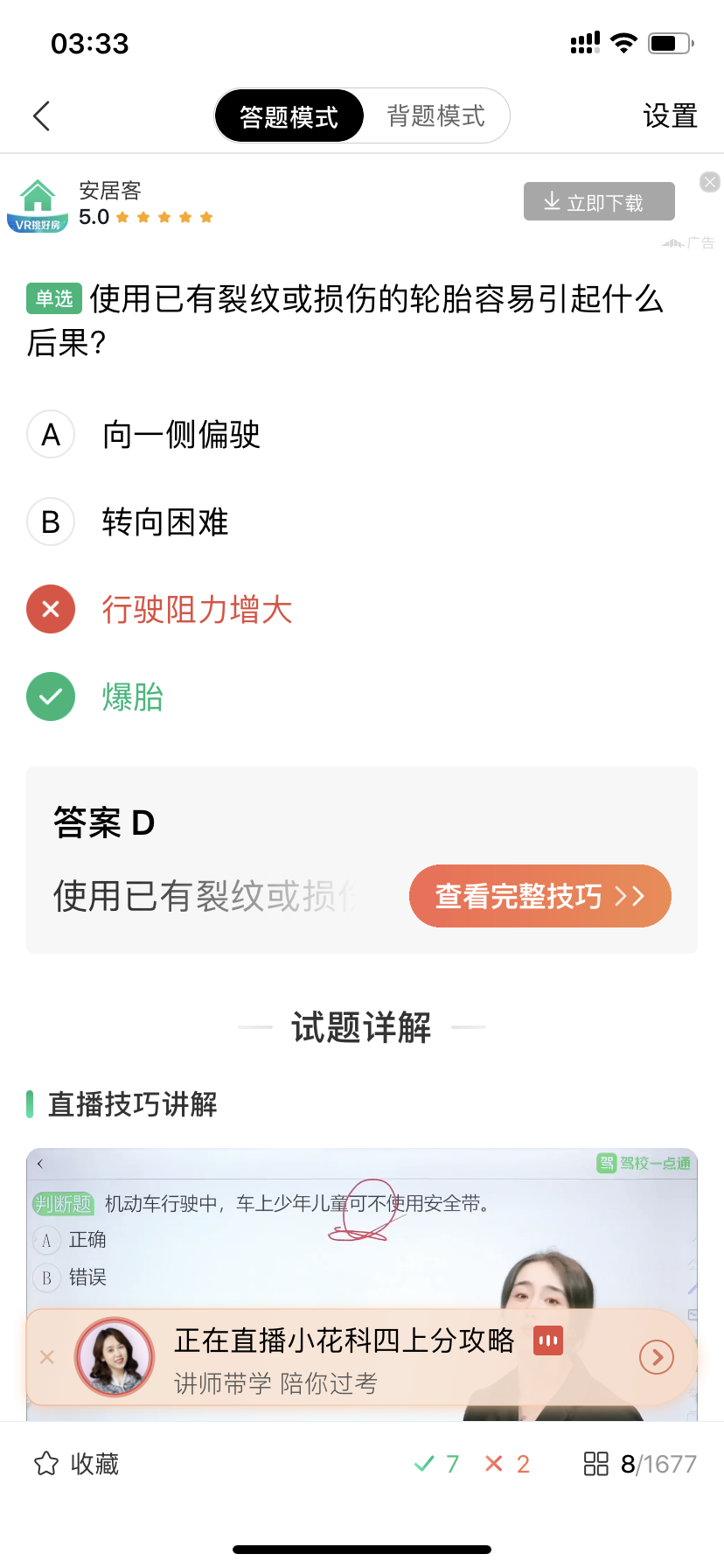Open the 直播技巧讲解 video thumbnail
The width and height of the screenshot is (724, 1568).
362,1225
